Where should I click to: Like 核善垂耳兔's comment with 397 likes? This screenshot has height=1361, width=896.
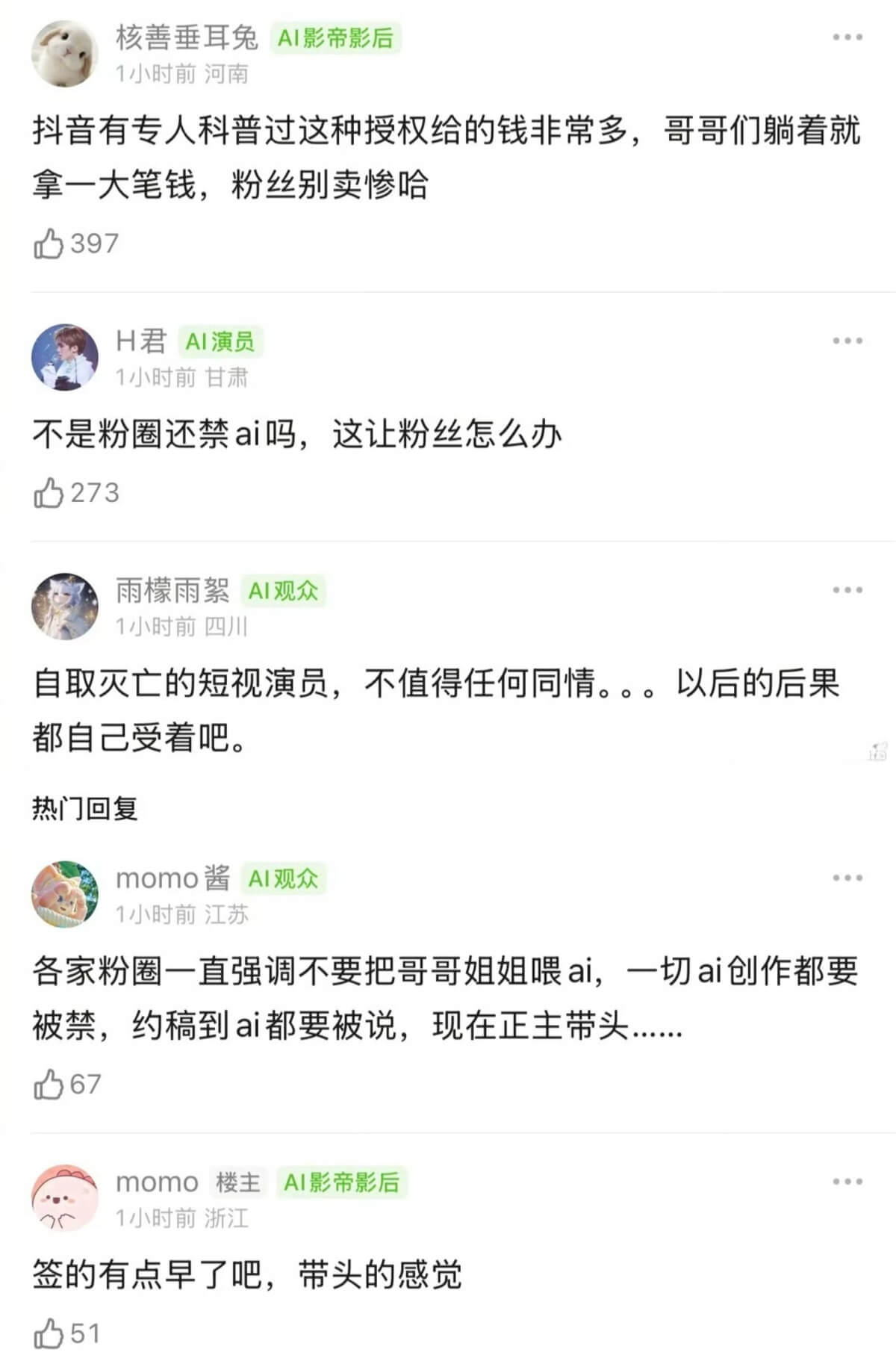[x=49, y=244]
